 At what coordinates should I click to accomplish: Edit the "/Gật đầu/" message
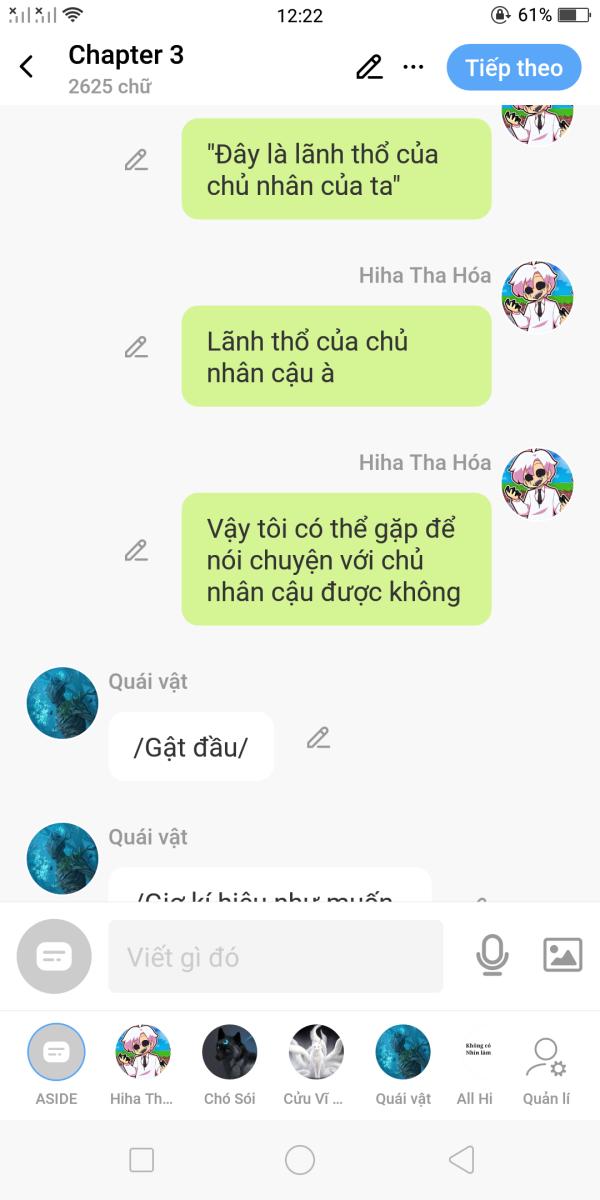pos(318,738)
